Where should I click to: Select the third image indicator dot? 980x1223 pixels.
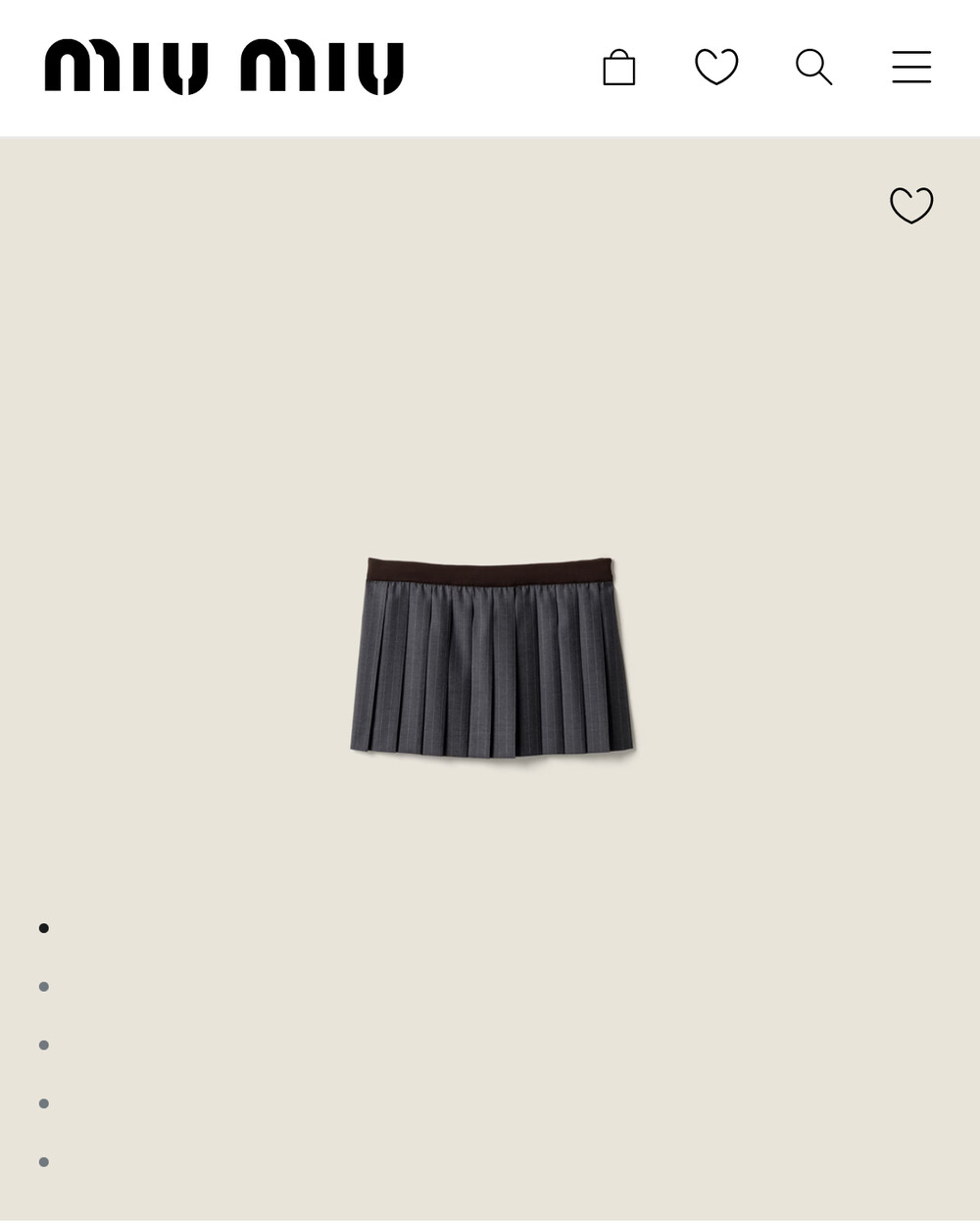(x=44, y=1046)
